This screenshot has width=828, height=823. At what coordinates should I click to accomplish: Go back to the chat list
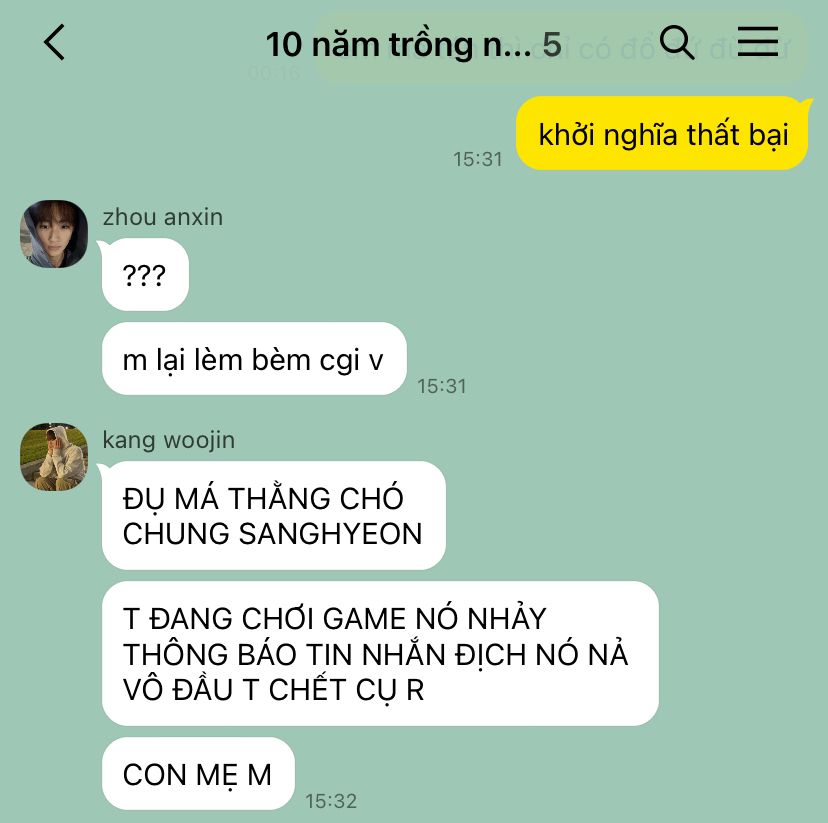pyautogui.click(x=55, y=43)
